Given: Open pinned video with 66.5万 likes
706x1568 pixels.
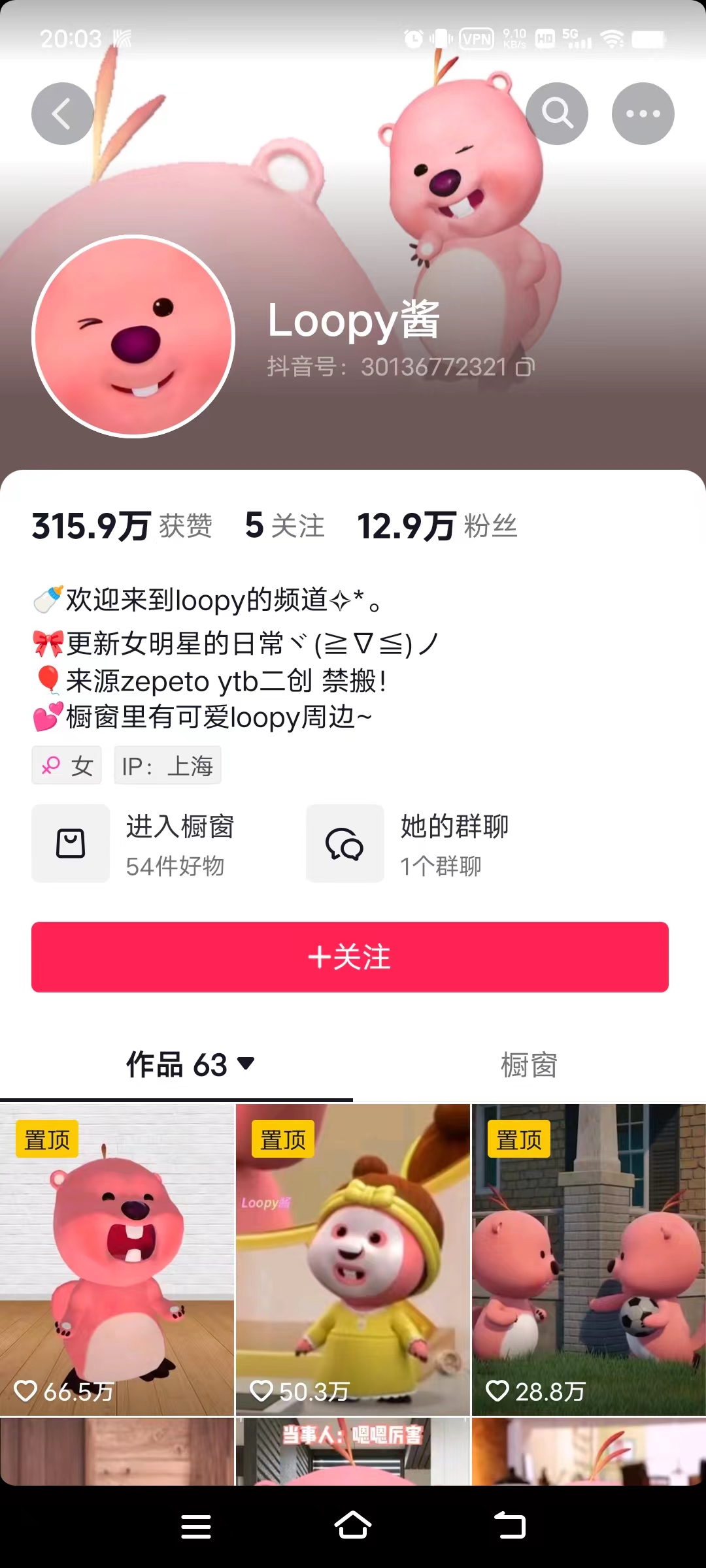Looking at the screenshot, I should point(117,1259).
